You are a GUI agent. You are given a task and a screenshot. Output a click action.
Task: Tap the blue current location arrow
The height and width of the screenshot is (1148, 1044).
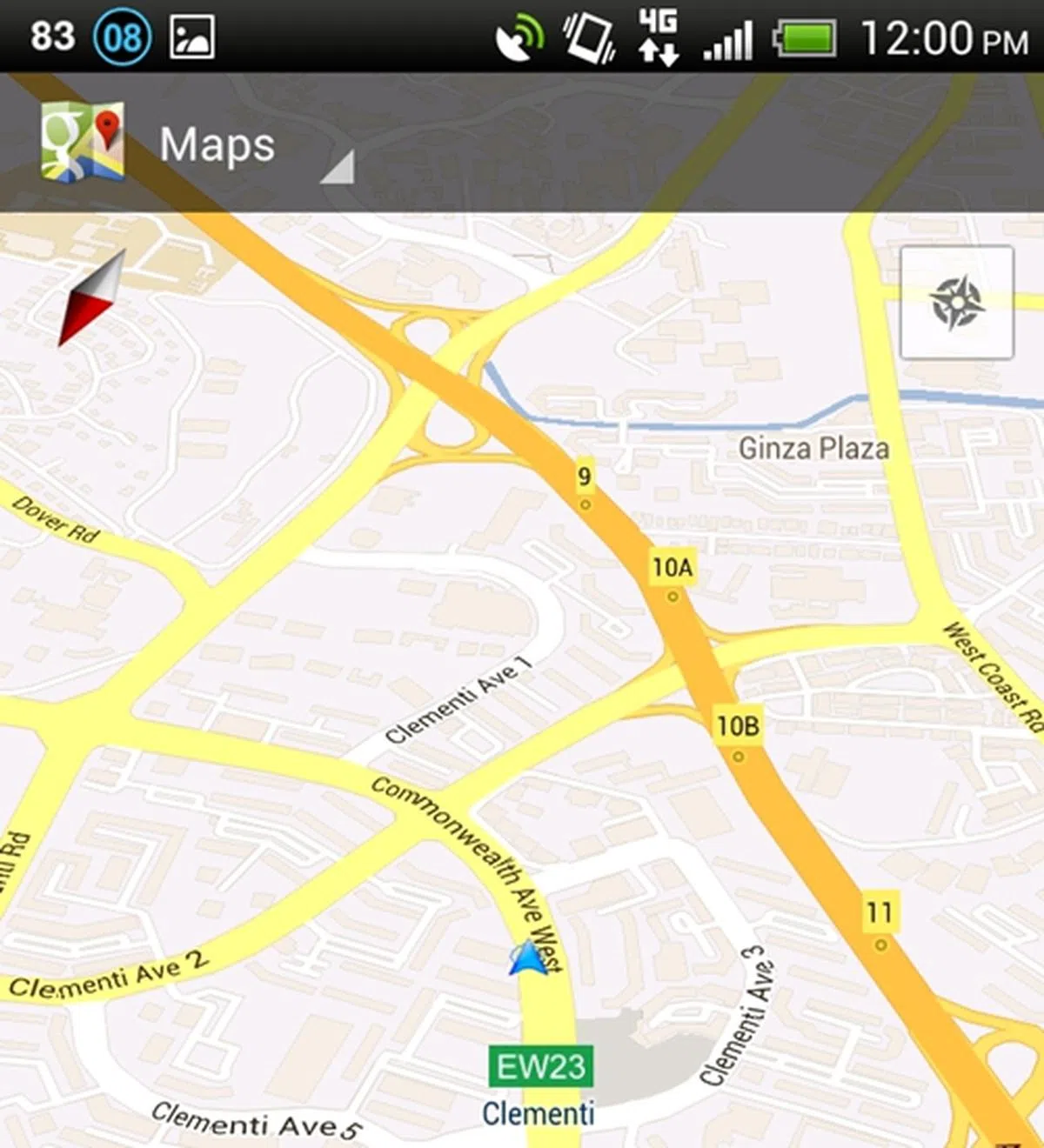pyautogui.click(x=529, y=958)
